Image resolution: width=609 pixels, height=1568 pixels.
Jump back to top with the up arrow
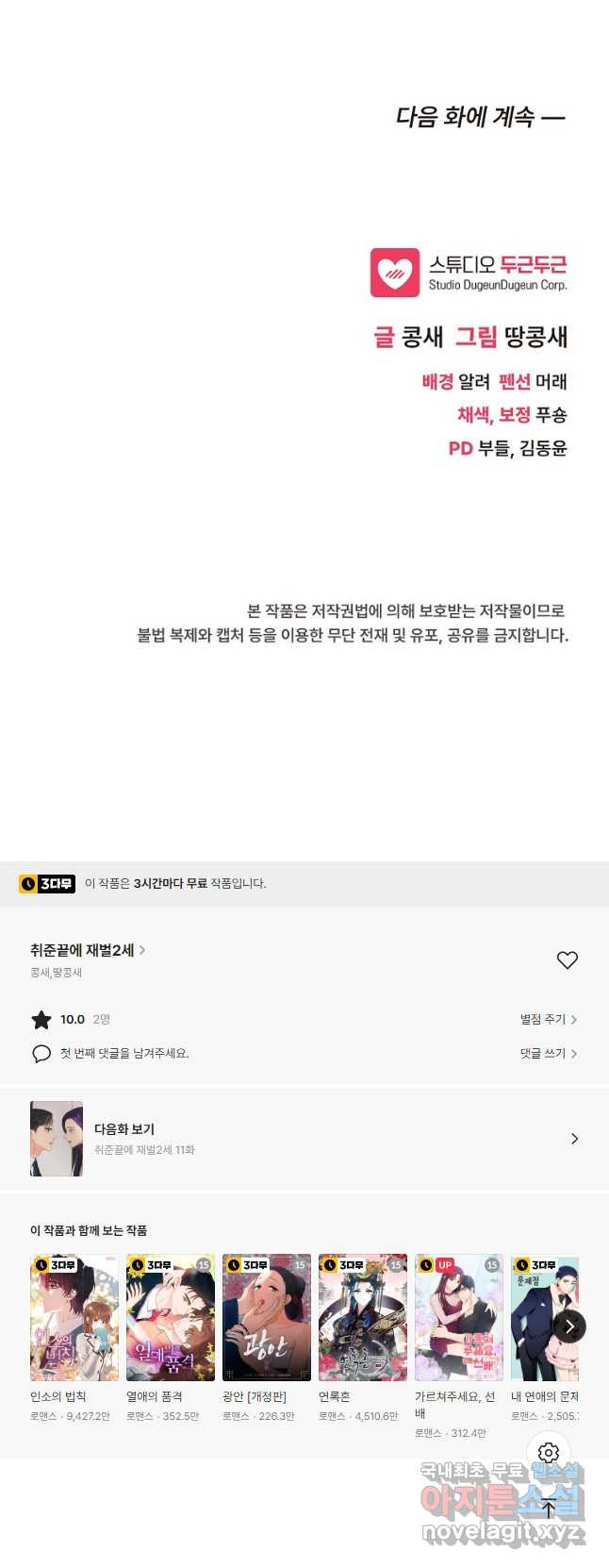(549, 1508)
